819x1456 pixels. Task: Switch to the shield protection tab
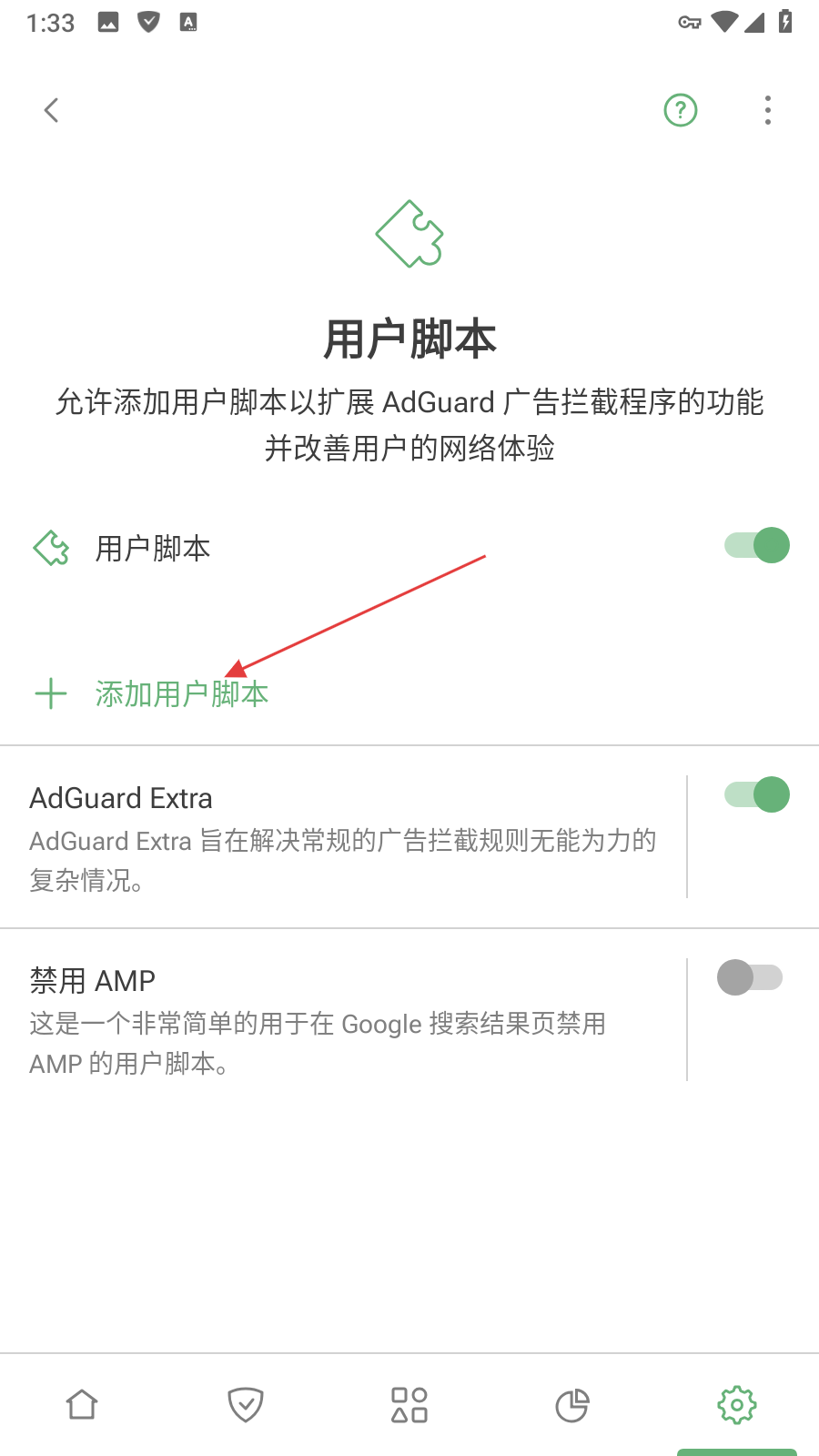coord(246,1404)
